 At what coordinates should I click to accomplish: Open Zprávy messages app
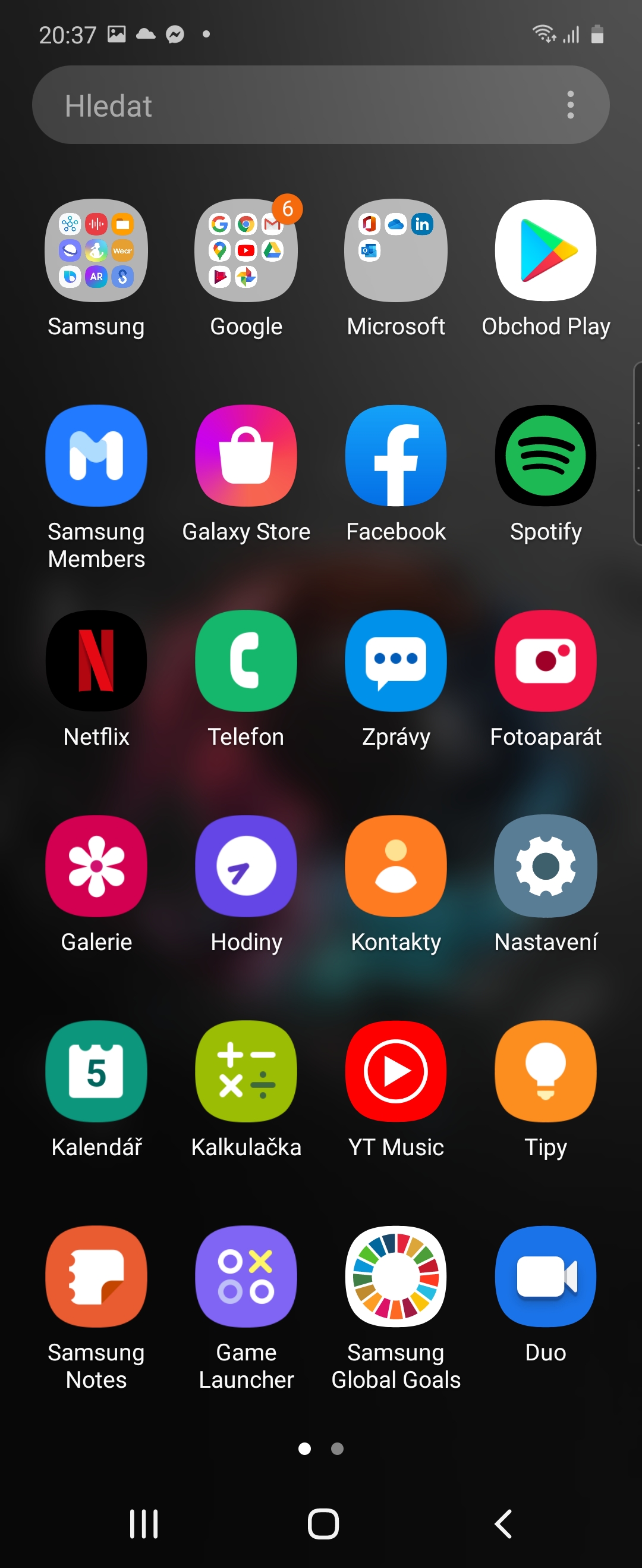pyautogui.click(x=395, y=660)
